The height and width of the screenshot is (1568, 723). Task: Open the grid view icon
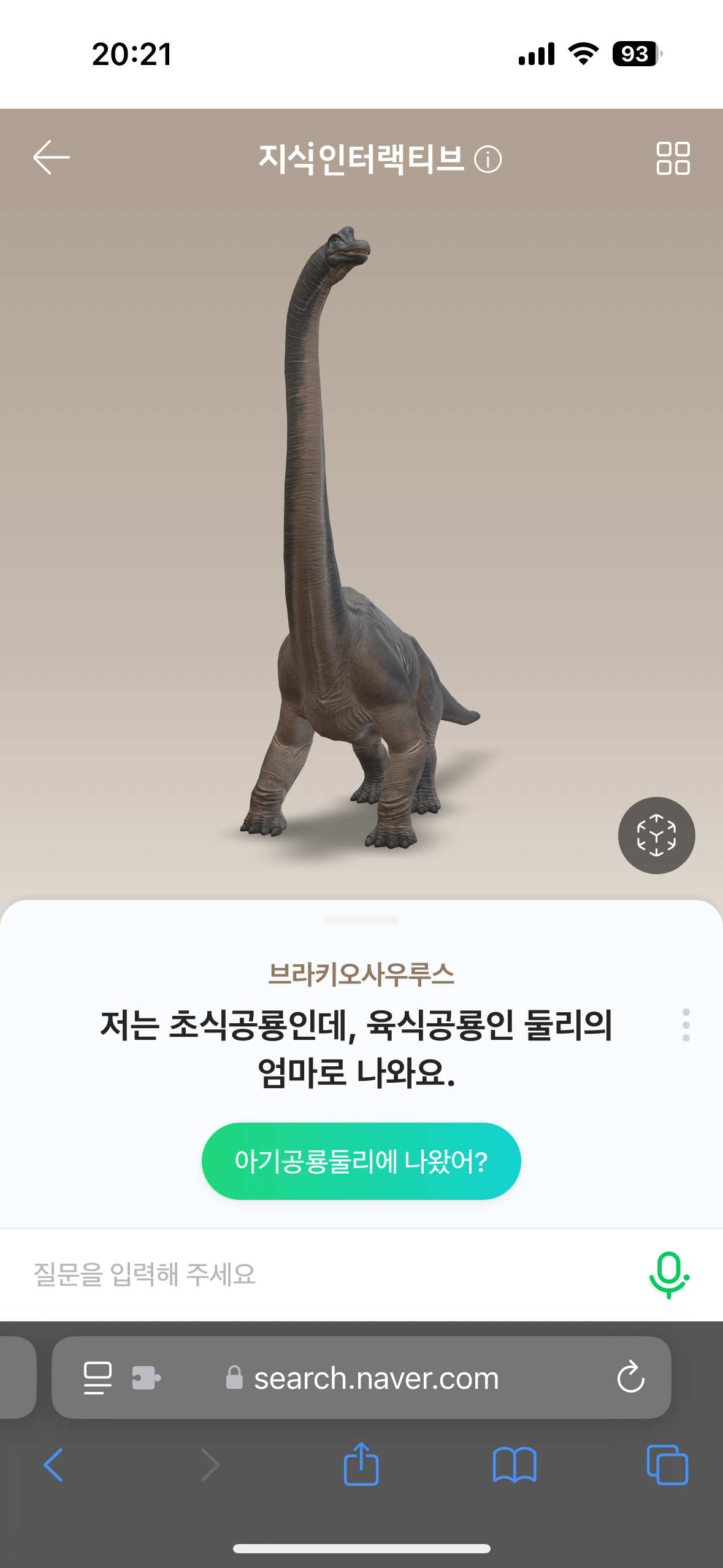[673, 158]
